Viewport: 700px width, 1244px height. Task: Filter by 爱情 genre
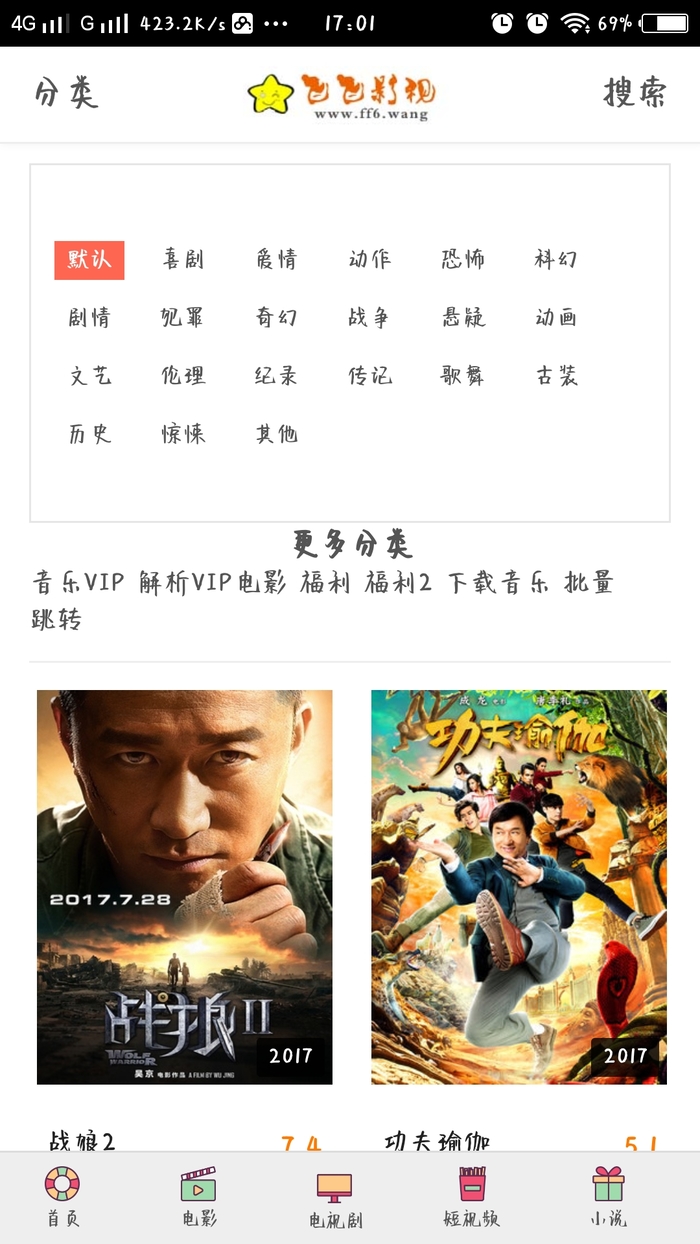coord(277,260)
